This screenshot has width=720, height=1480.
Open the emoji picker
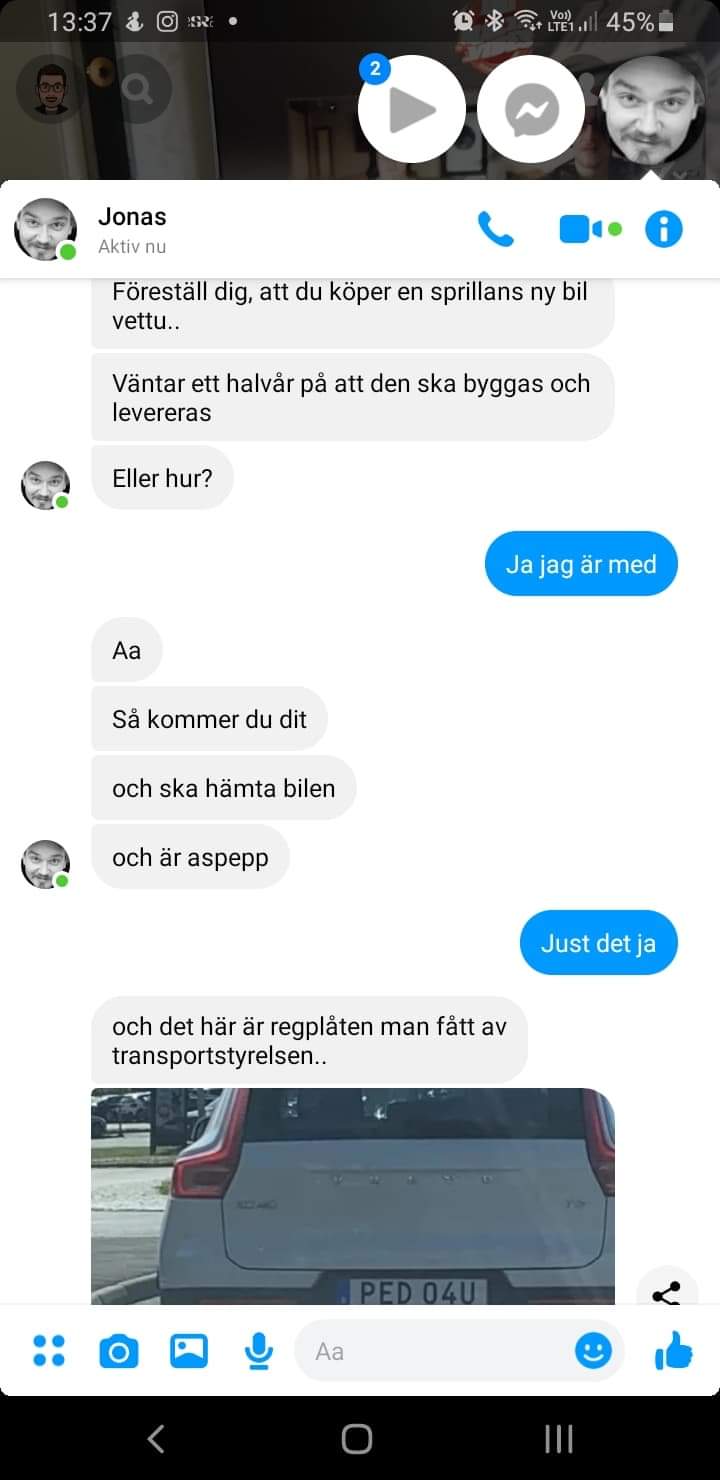tap(593, 1351)
